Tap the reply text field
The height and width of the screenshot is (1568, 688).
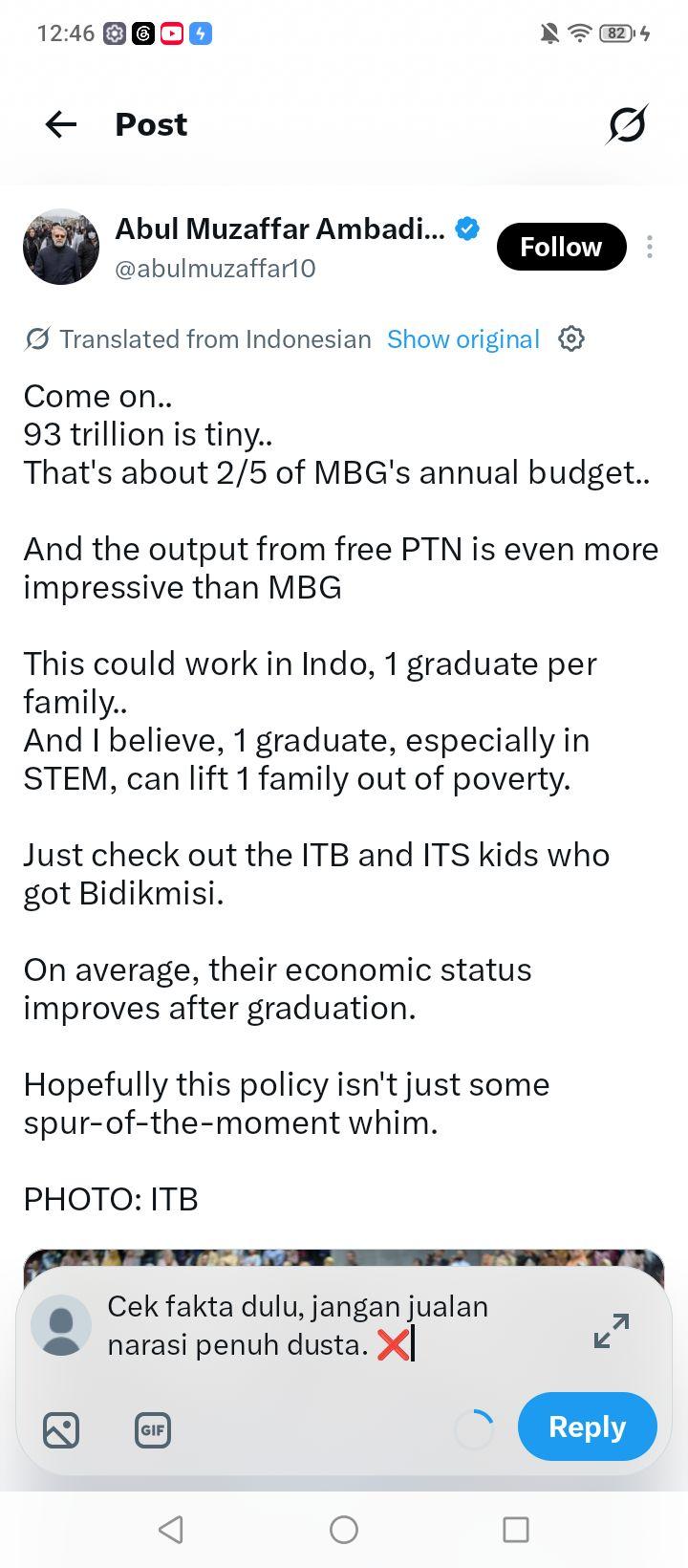click(x=334, y=1325)
